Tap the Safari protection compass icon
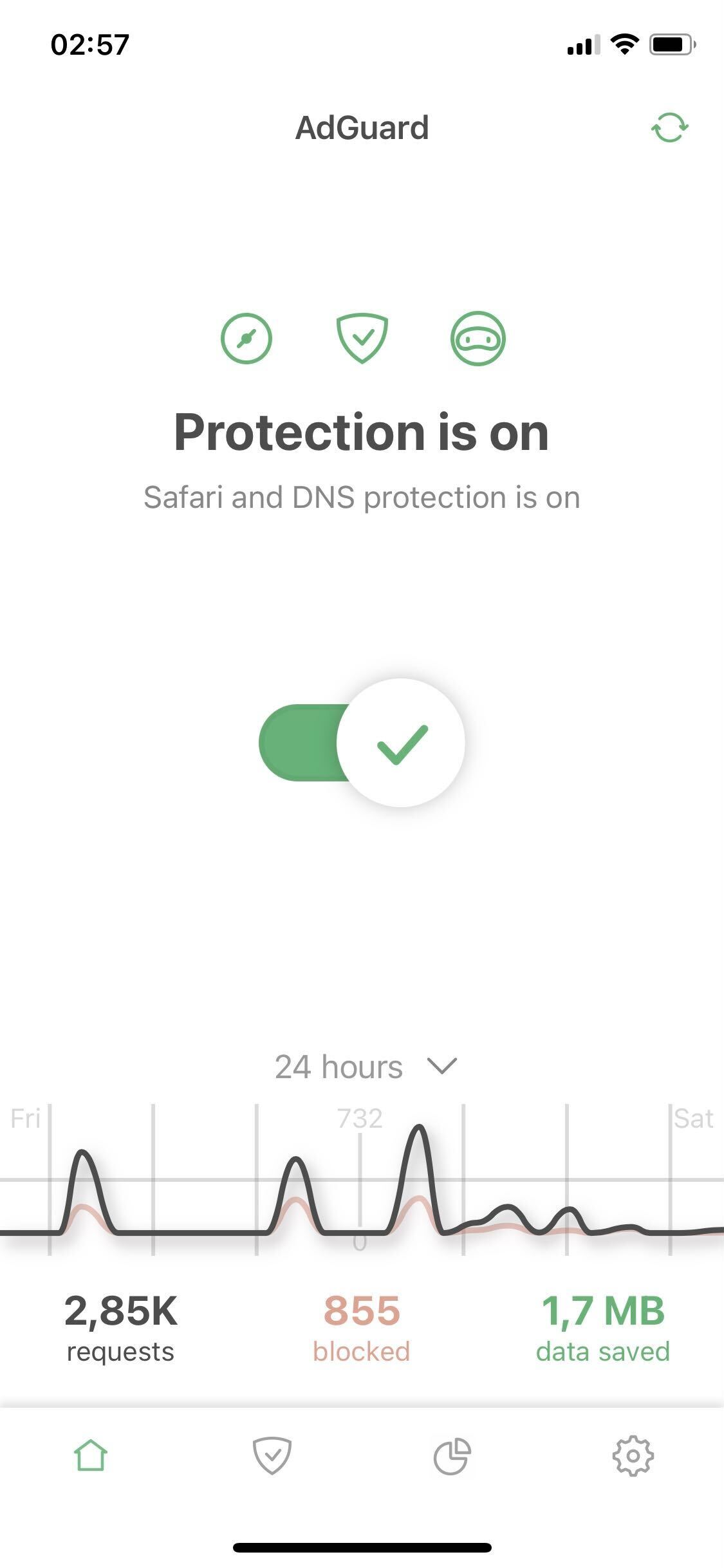 [246, 339]
